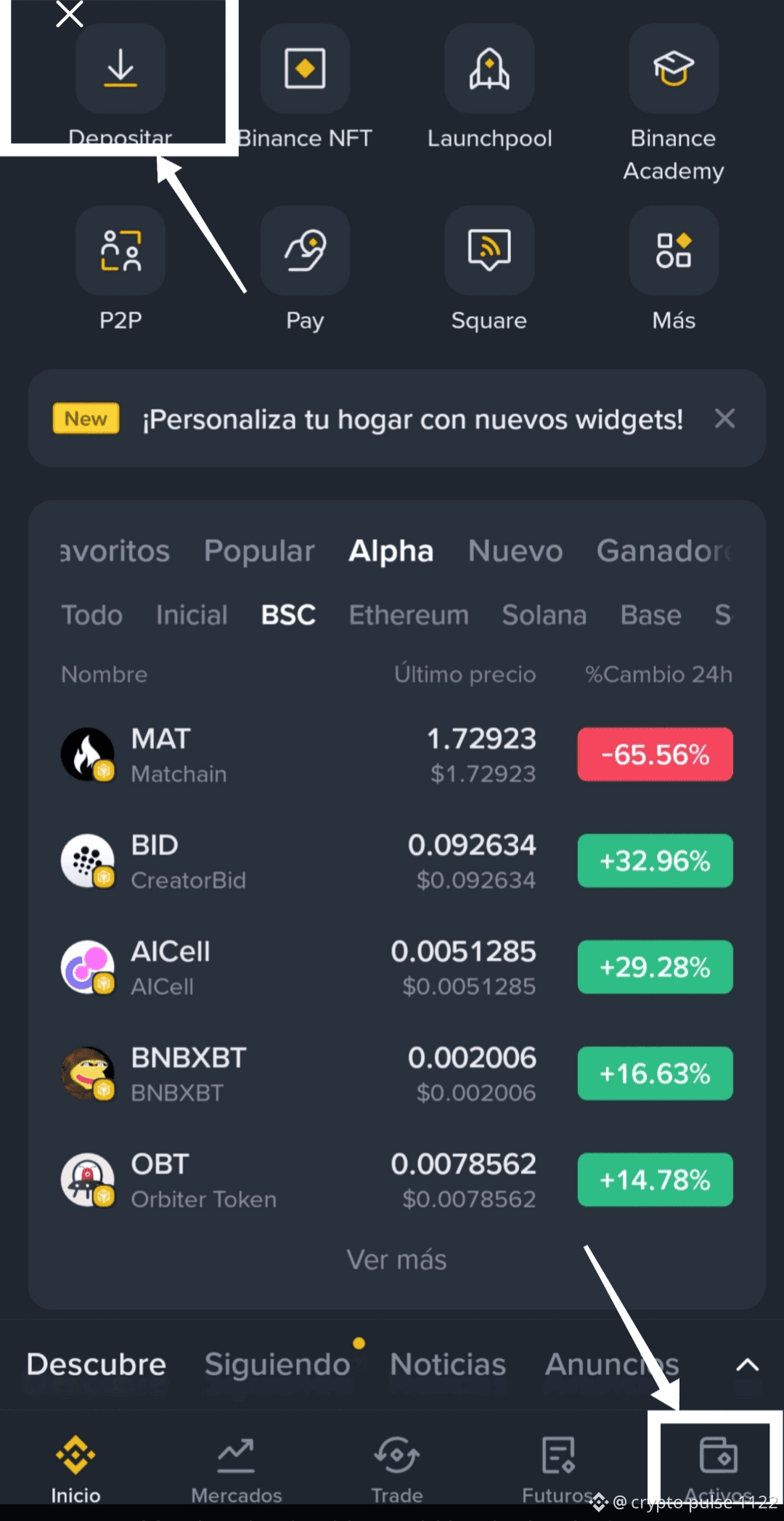This screenshot has width=784, height=1521.
Task: Select the Ethereum chain filter
Action: click(409, 615)
